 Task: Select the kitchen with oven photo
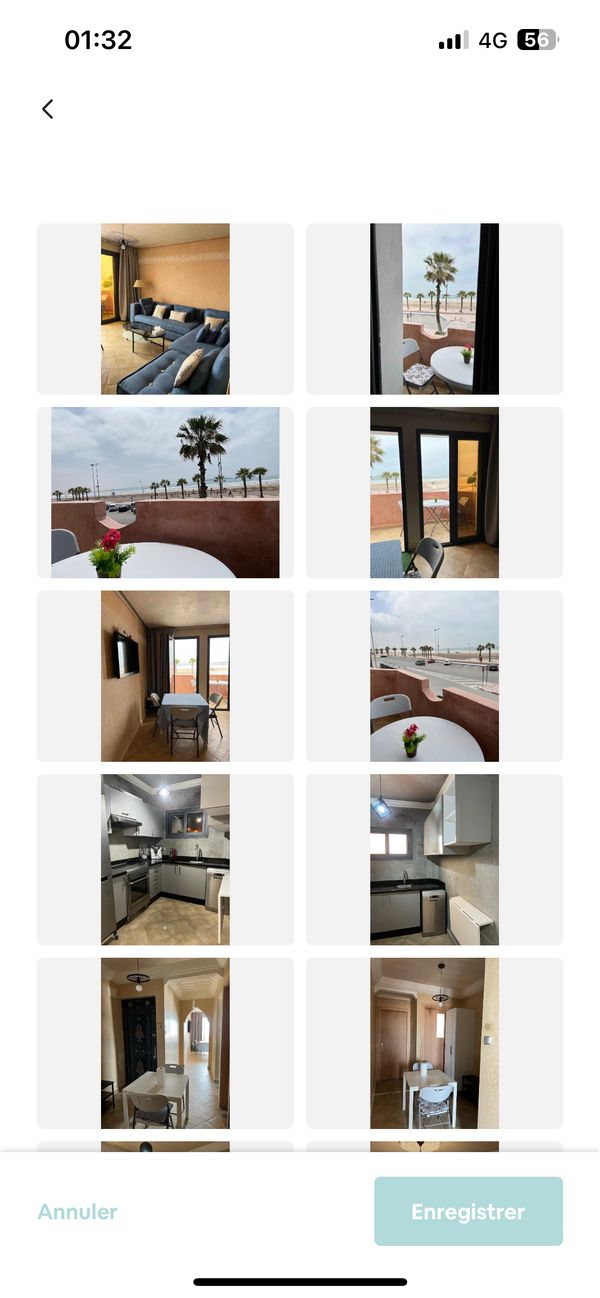(165, 859)
